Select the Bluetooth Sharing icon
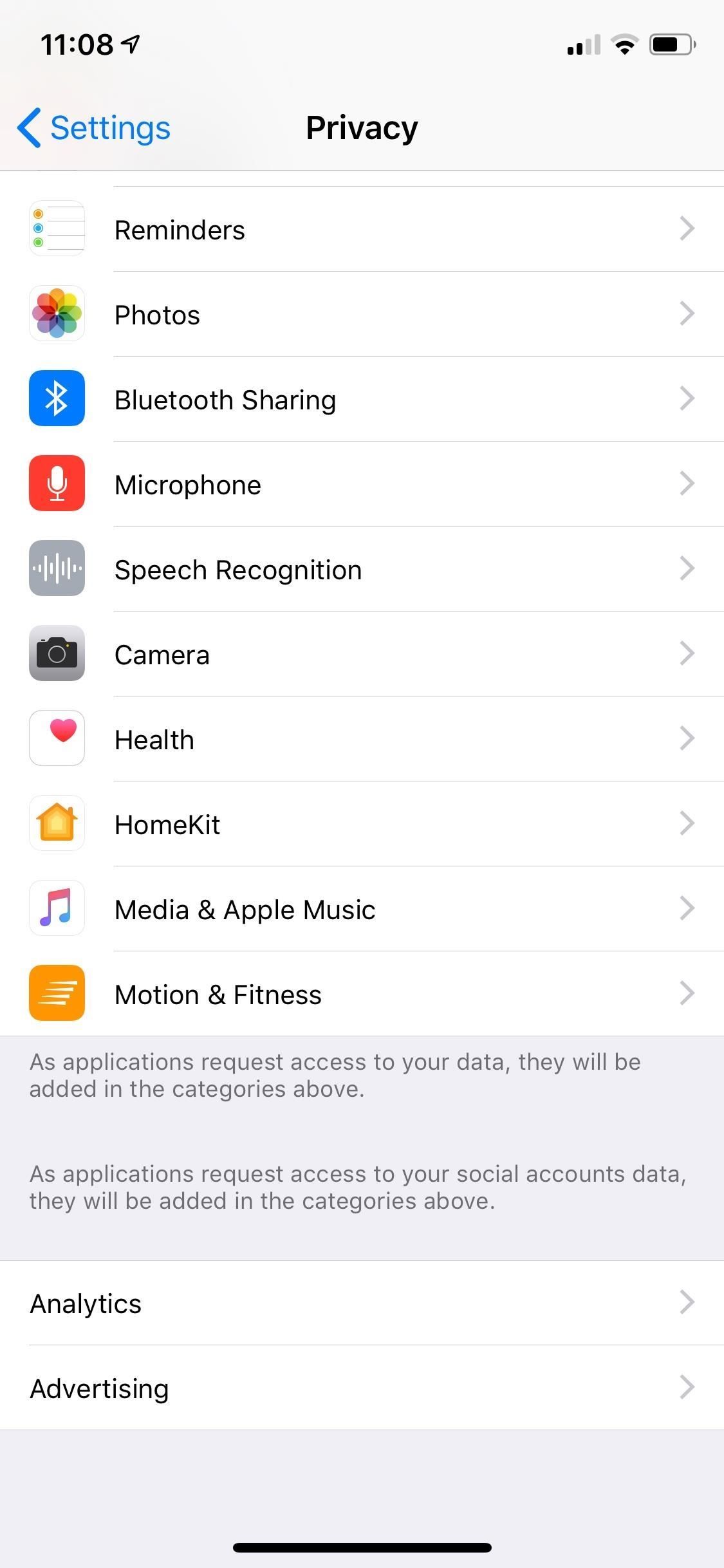The image size is (724, 1568). 57,399
